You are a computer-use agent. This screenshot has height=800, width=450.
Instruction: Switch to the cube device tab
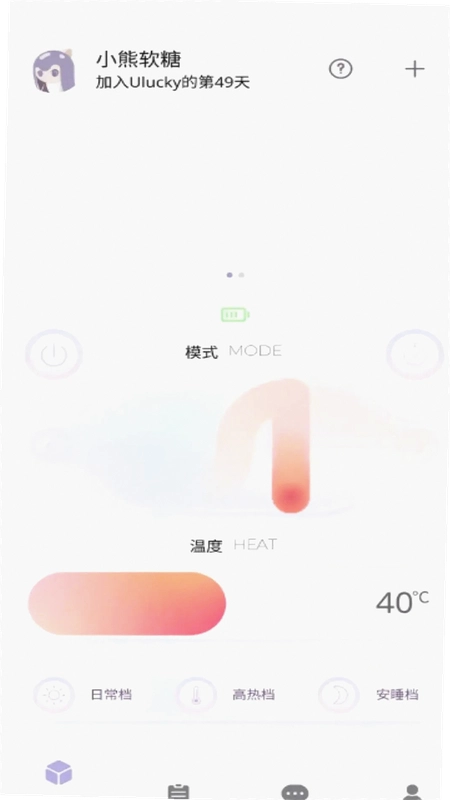pyautogui.click(x=59, y=772)
